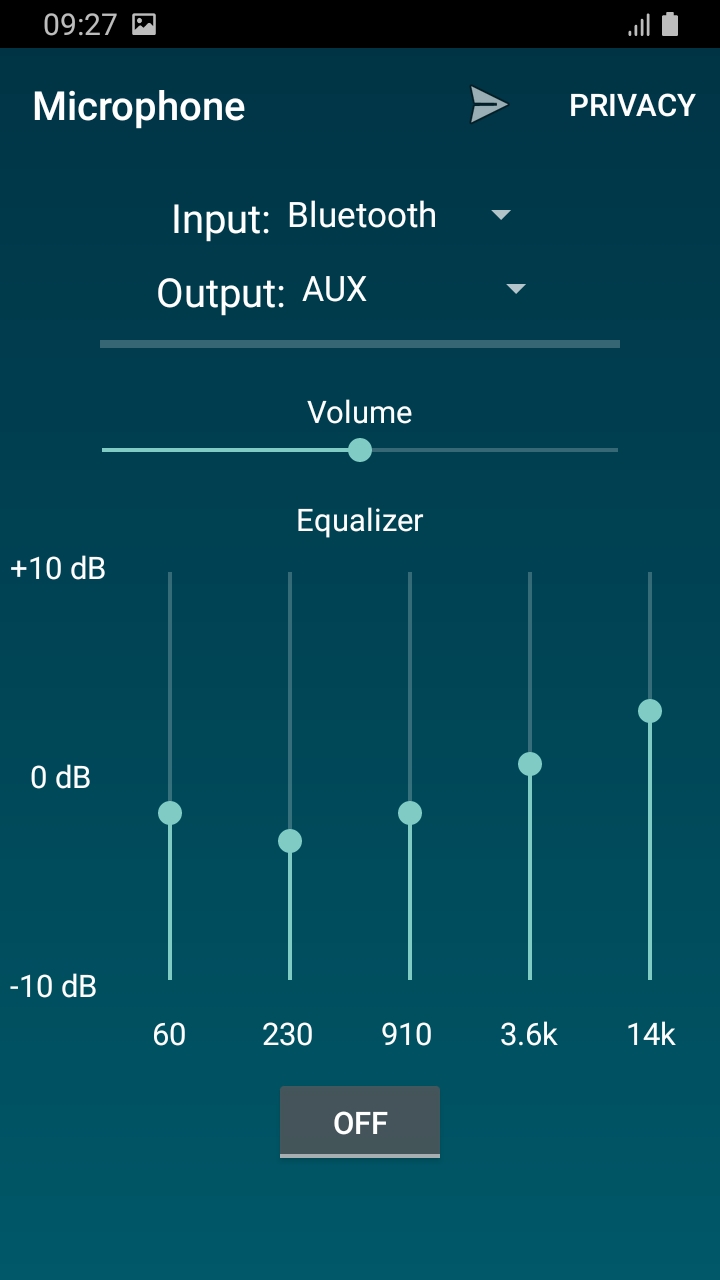Click the Microphone title
The height and width of the screenshot is (1280, 720).
pyautogui.click(x=139, y=106)
